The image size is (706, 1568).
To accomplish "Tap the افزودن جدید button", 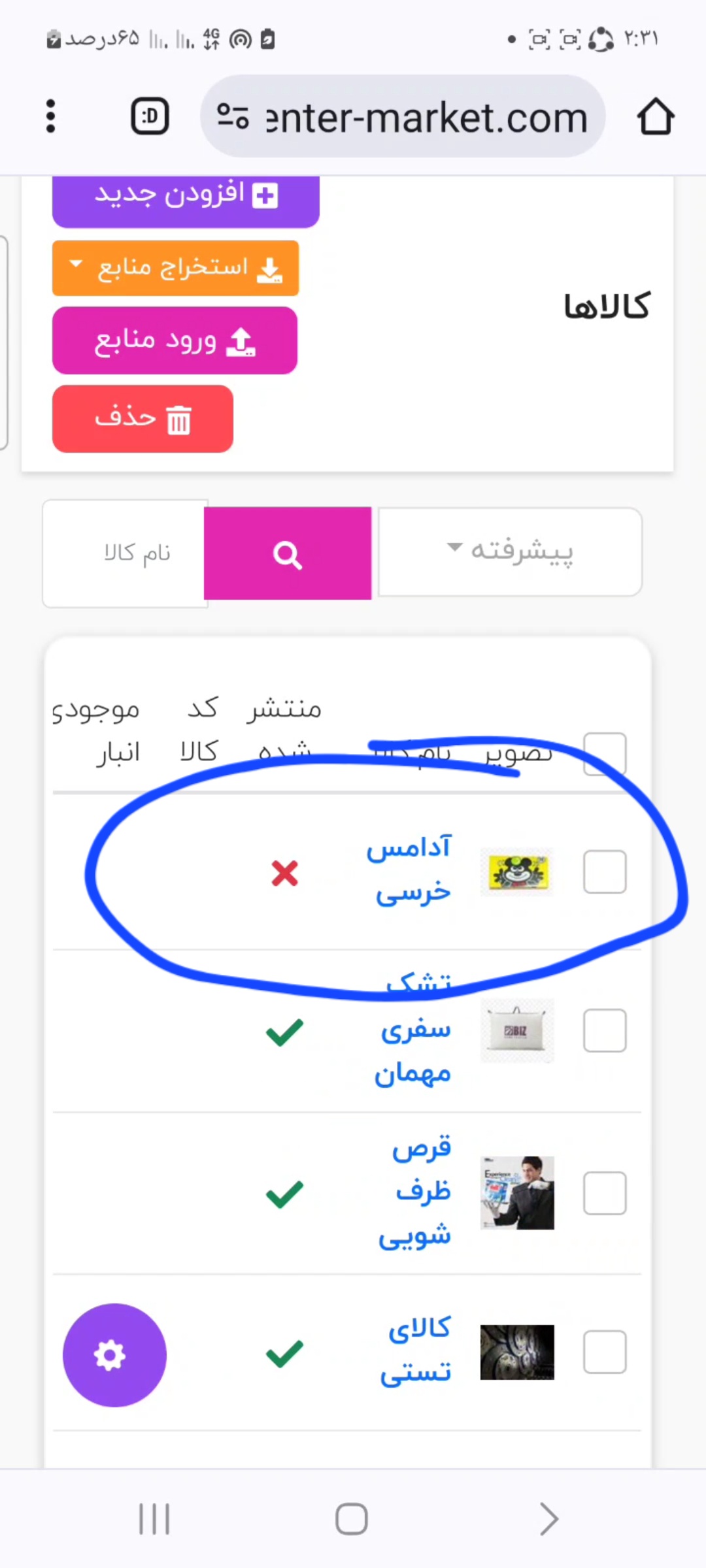I will [x=186, y=197].
